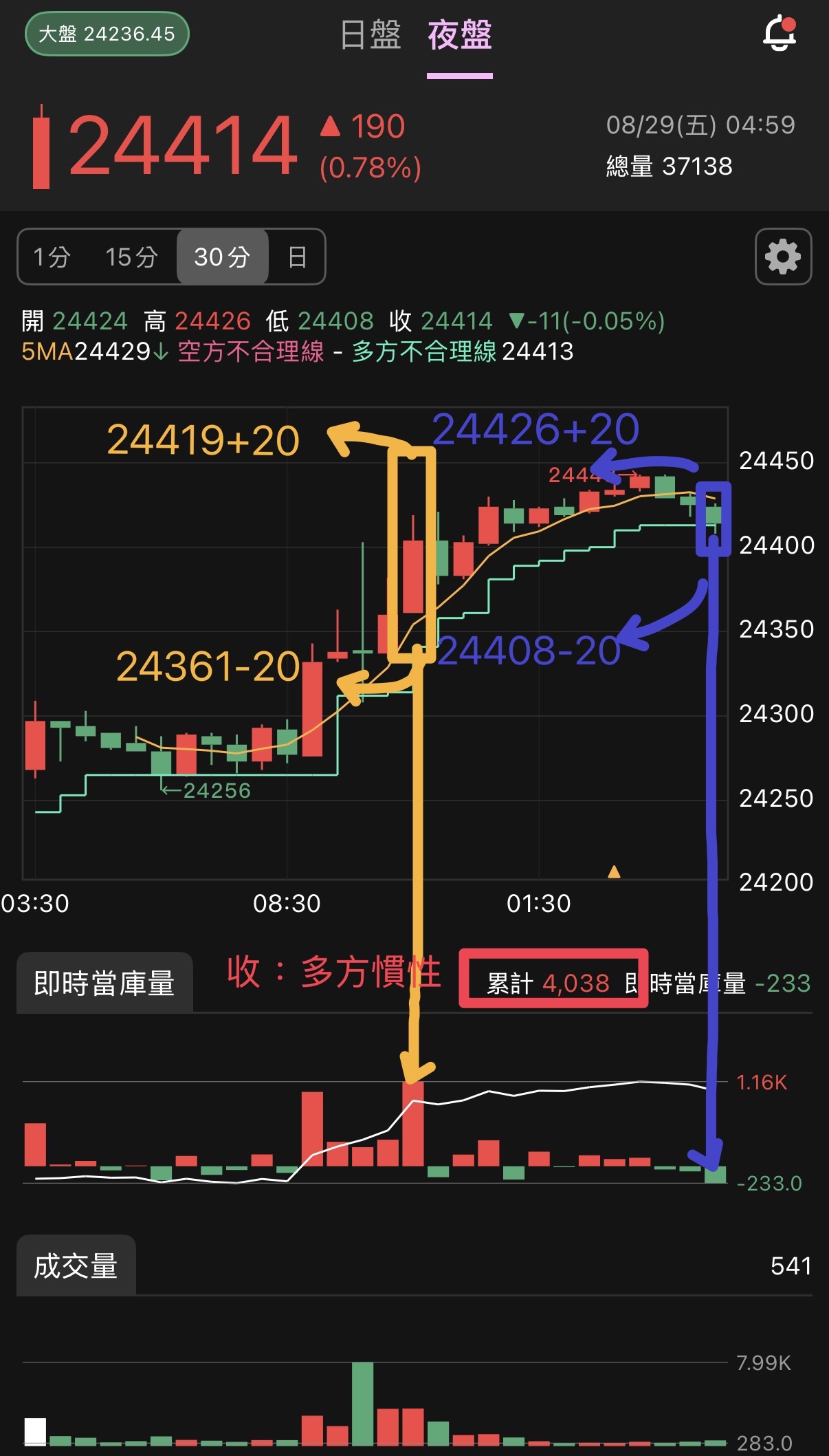Select the 夜盤 tab
Image resolution: width=829 pixels, height=1456 pixels.
click(459, 35)
